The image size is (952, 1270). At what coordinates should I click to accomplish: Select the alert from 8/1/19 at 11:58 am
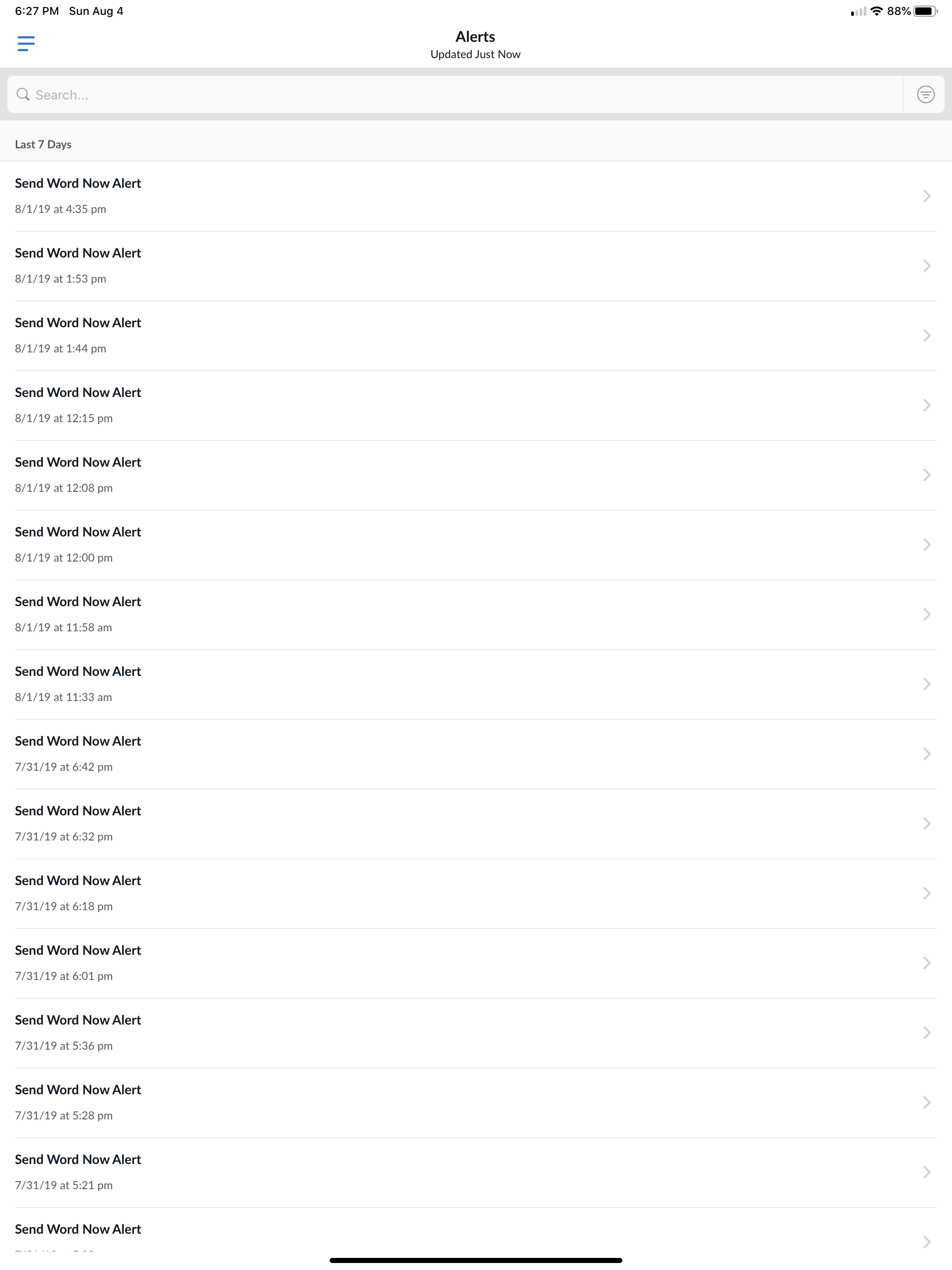(476, 614)
